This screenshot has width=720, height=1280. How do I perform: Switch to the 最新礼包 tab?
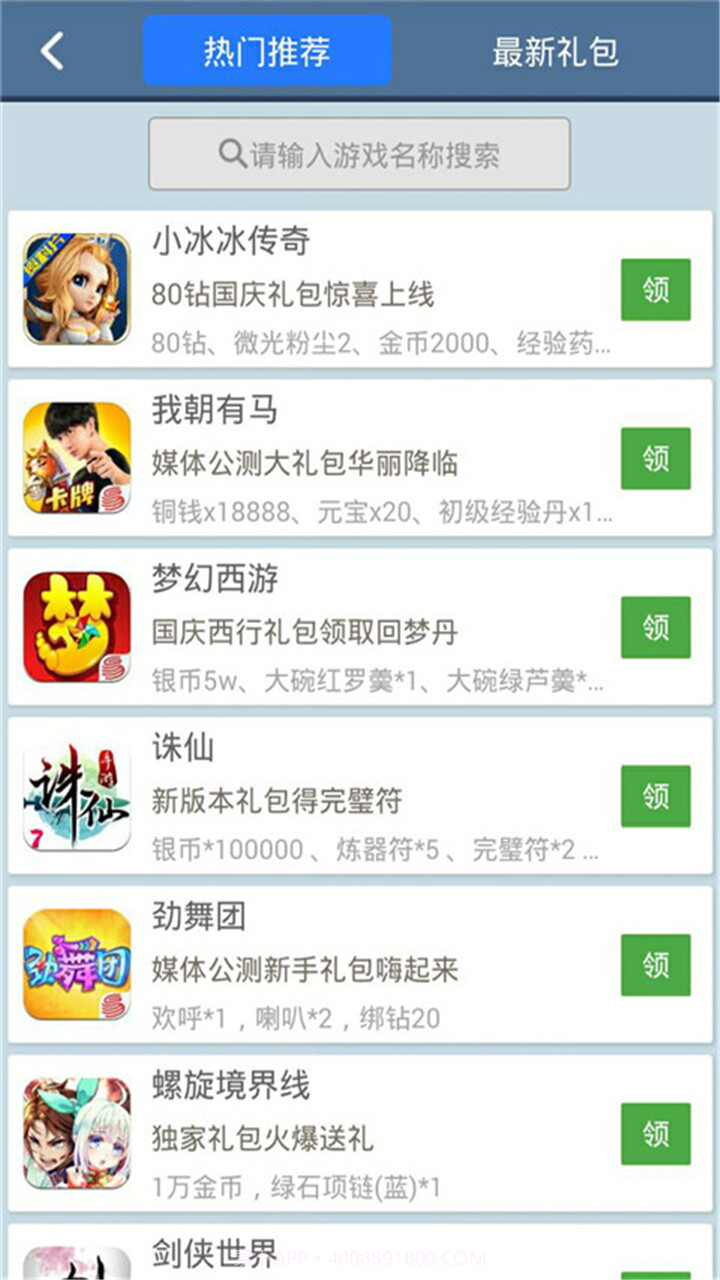pos(556,48)
